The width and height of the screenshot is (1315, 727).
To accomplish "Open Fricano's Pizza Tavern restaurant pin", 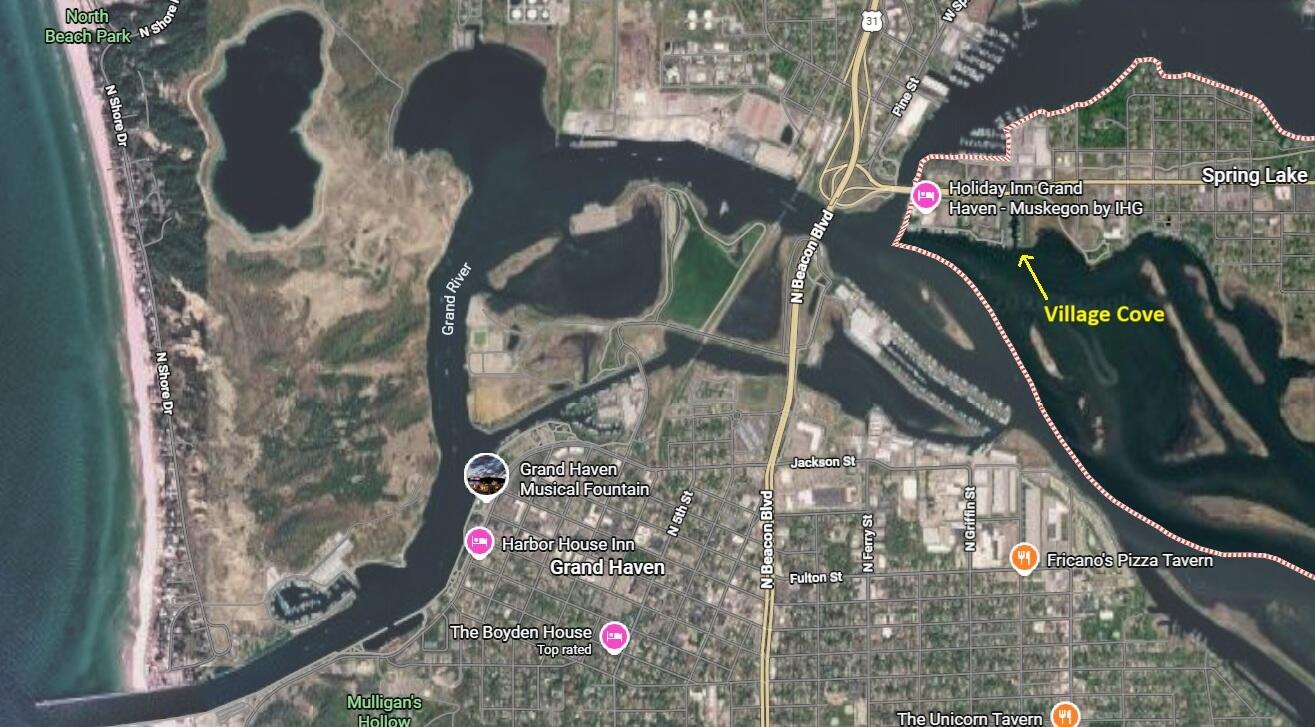I will coord(1022,558).
